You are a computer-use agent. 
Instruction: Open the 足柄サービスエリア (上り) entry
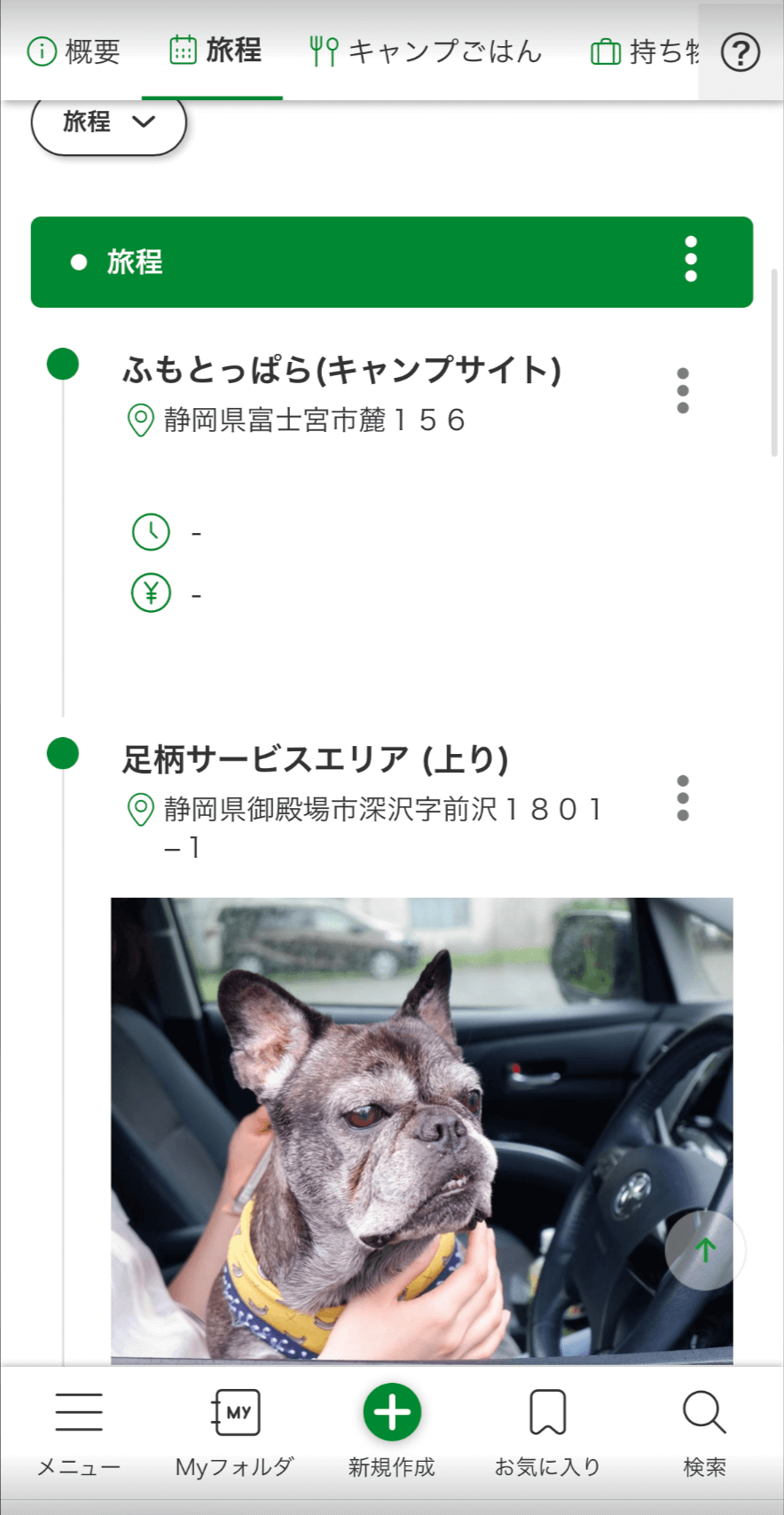point(315,759)
